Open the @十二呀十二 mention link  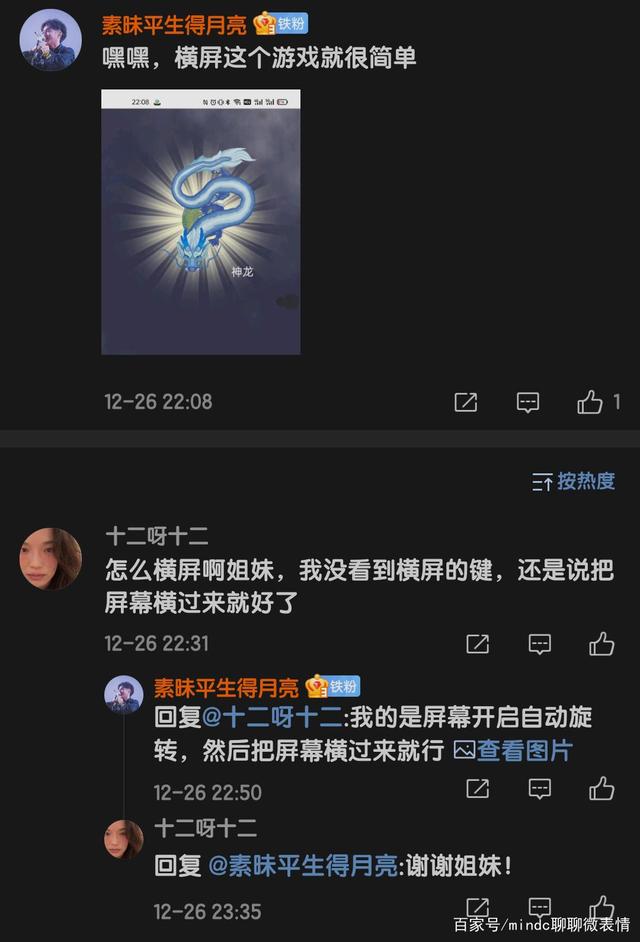coord(274,717)
